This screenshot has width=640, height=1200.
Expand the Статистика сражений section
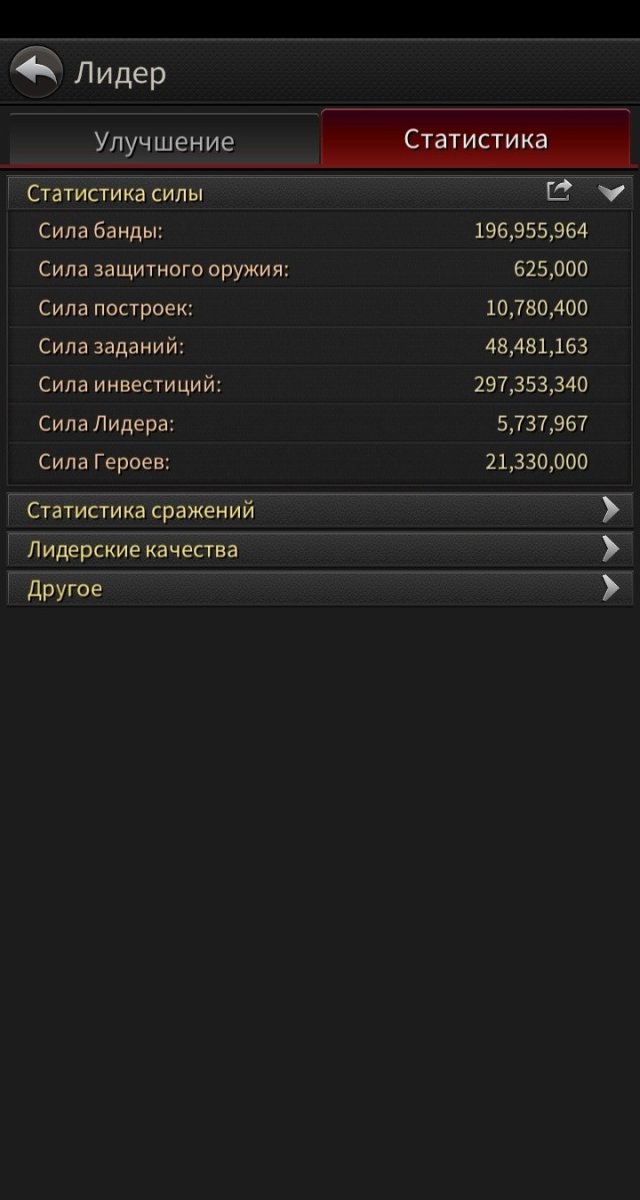[320, 511]
